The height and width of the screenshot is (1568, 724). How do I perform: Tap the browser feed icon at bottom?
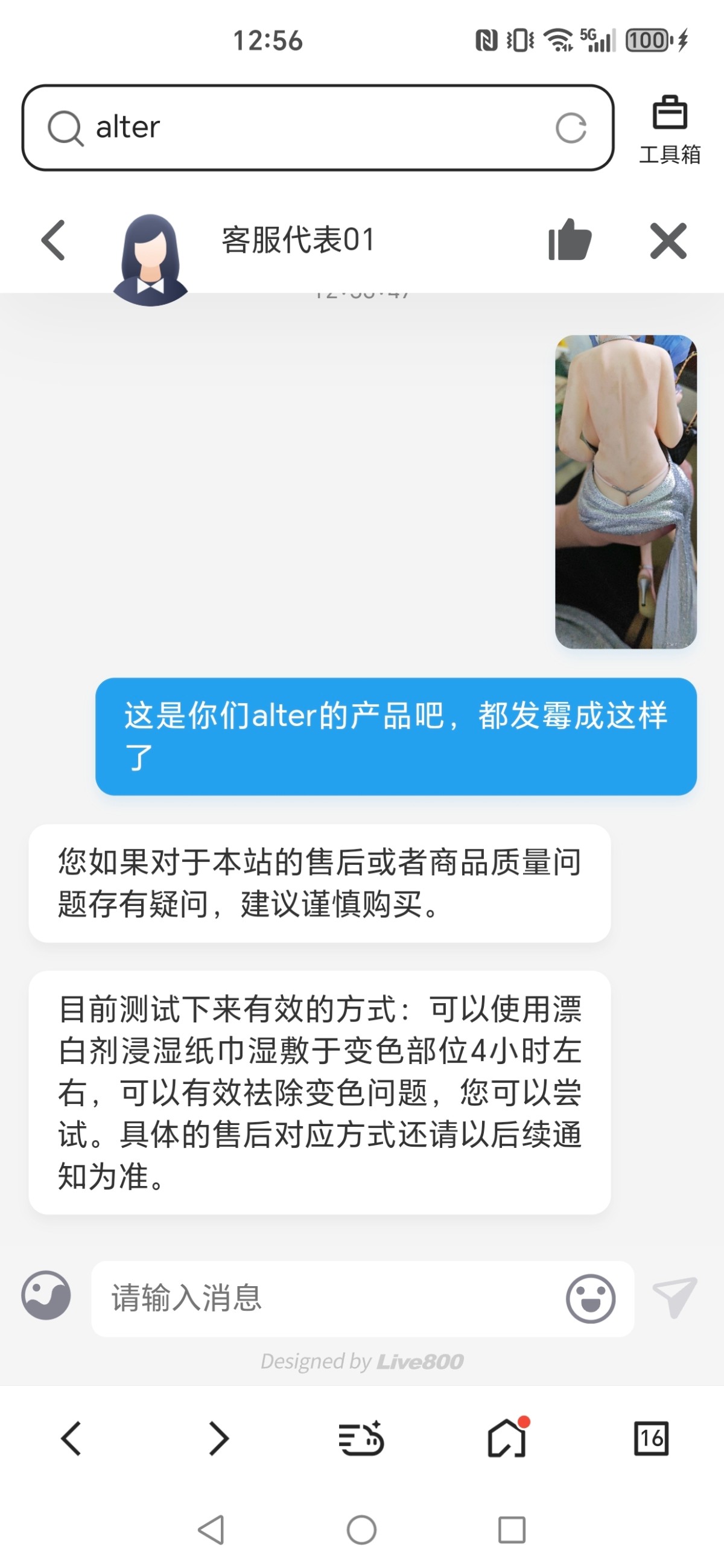[x=362, y=1439]
